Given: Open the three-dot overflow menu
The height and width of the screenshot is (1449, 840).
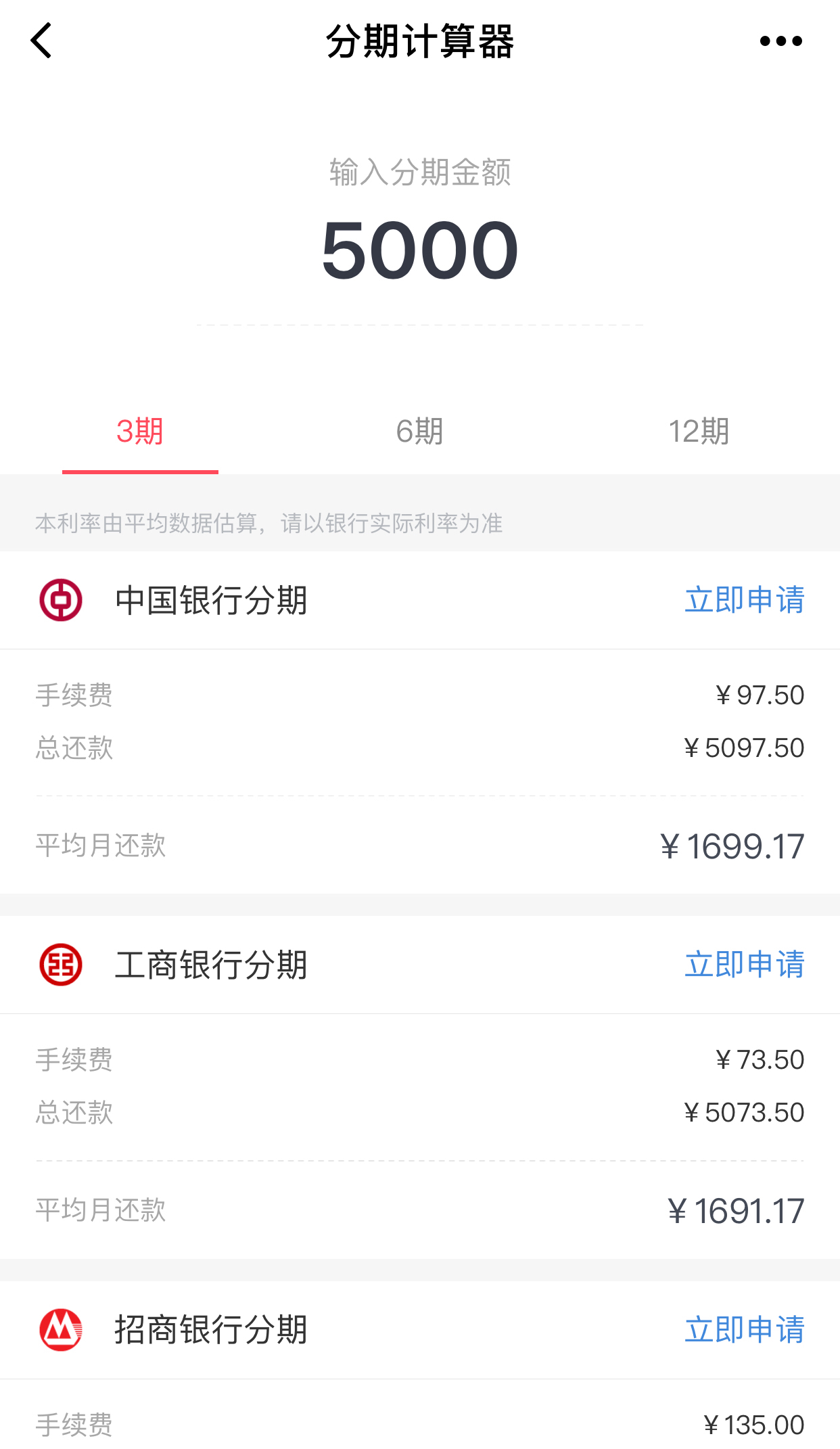Looking at the screenshot, I should [780, 41].
